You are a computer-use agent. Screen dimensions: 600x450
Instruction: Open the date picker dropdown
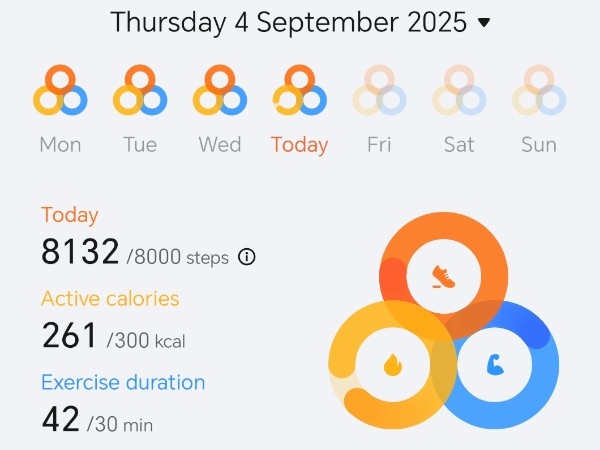tap(484, 22)
